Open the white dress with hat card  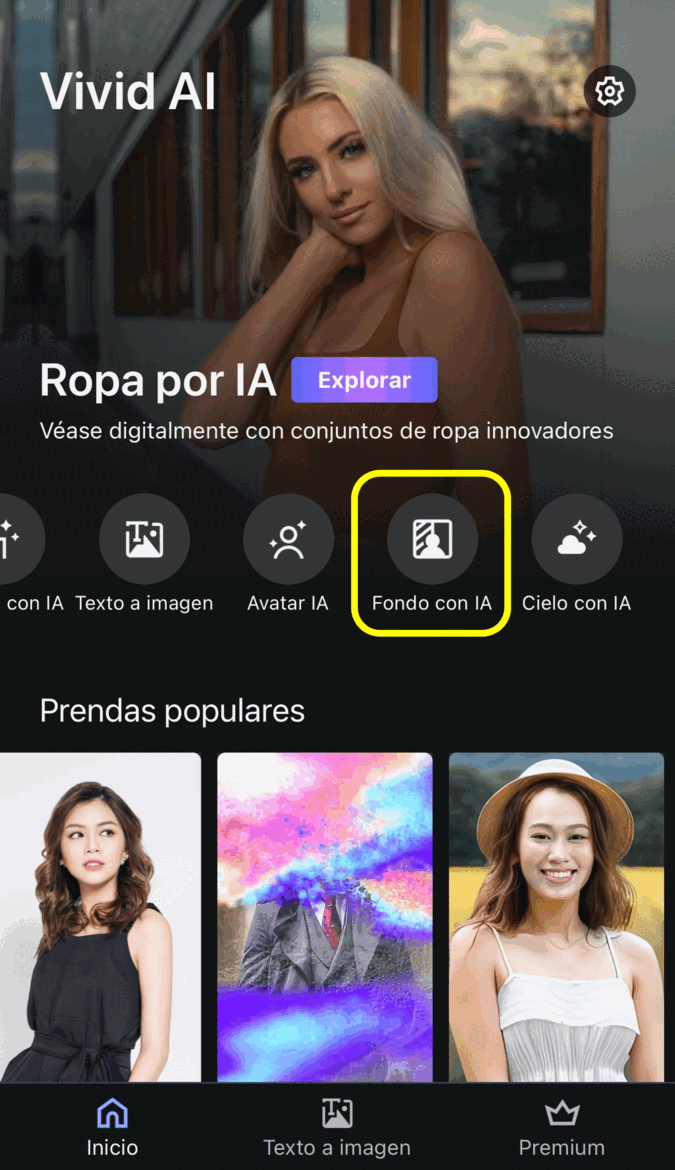point(556,915)
